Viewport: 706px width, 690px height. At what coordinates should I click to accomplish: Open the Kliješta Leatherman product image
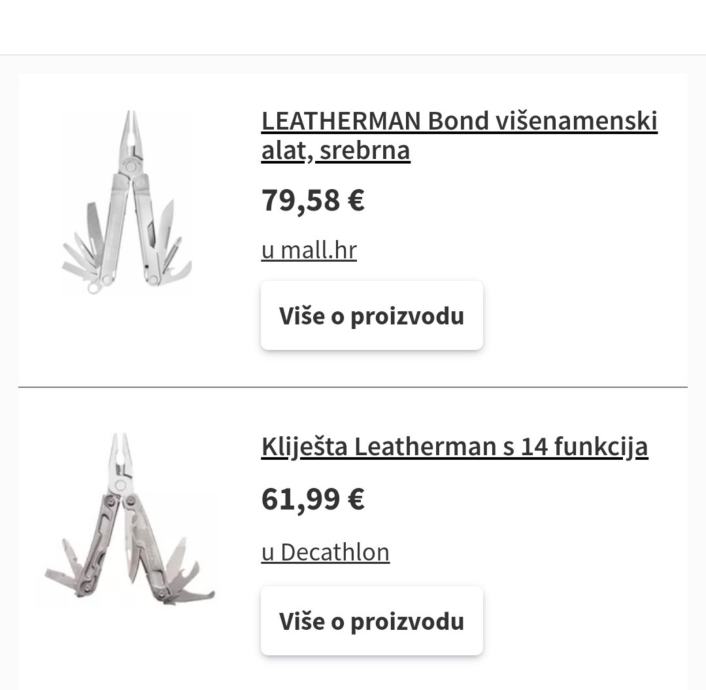tap(128, 520)
